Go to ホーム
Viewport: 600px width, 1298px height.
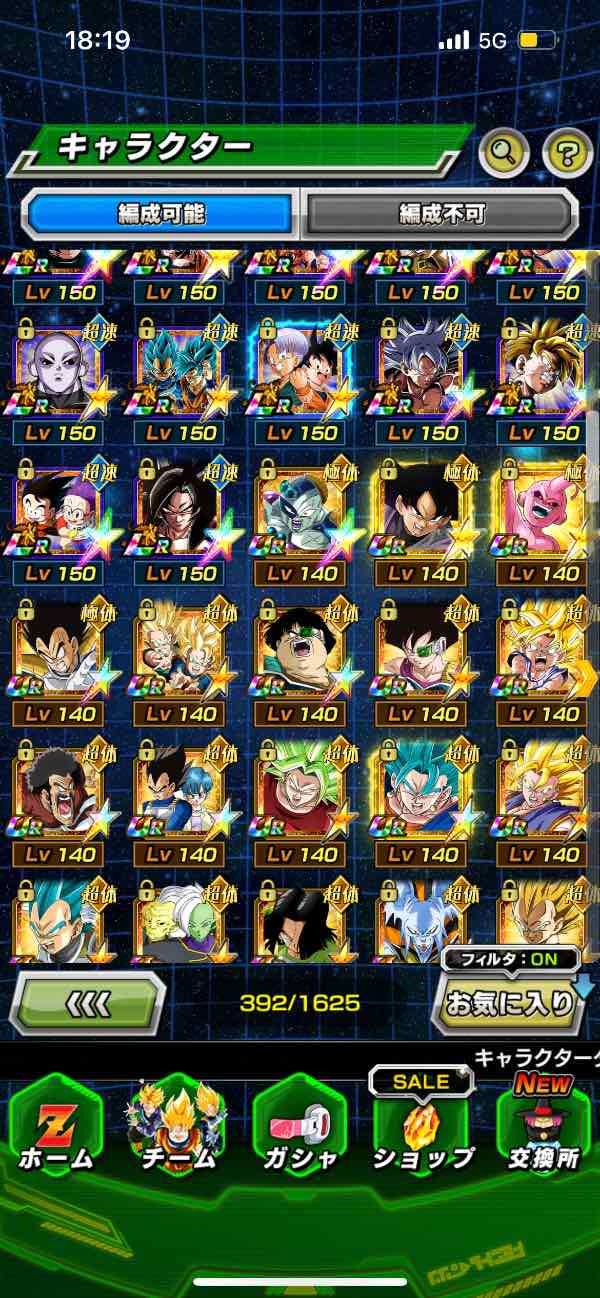click(x=56, y=1125)
